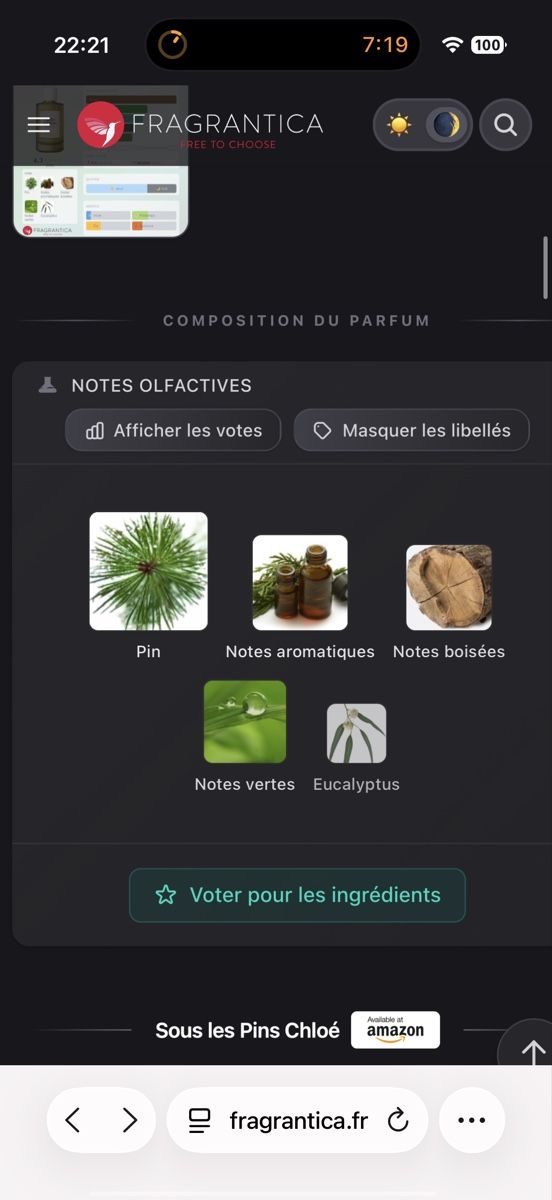Open the search icon
This screenshot has height=1200, width=552.
(x=506, y=125)
